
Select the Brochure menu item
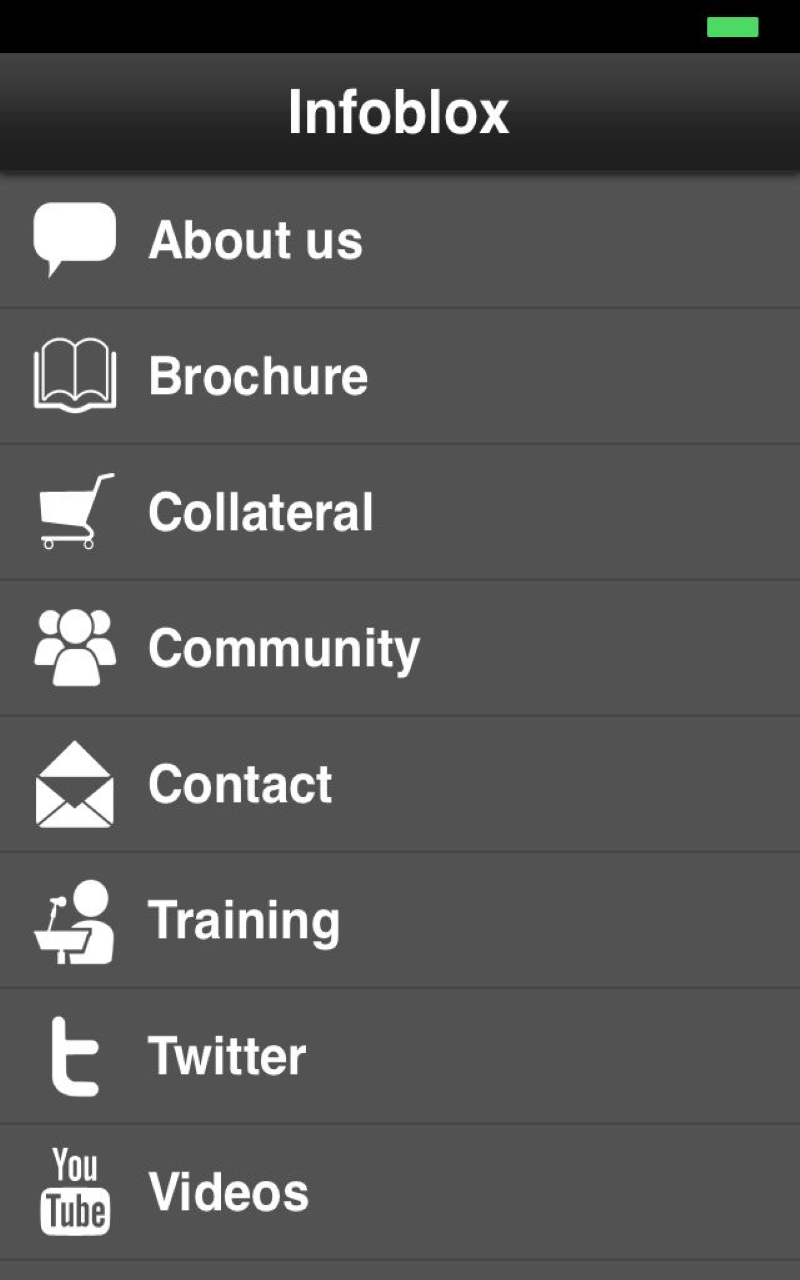(400, 375)
